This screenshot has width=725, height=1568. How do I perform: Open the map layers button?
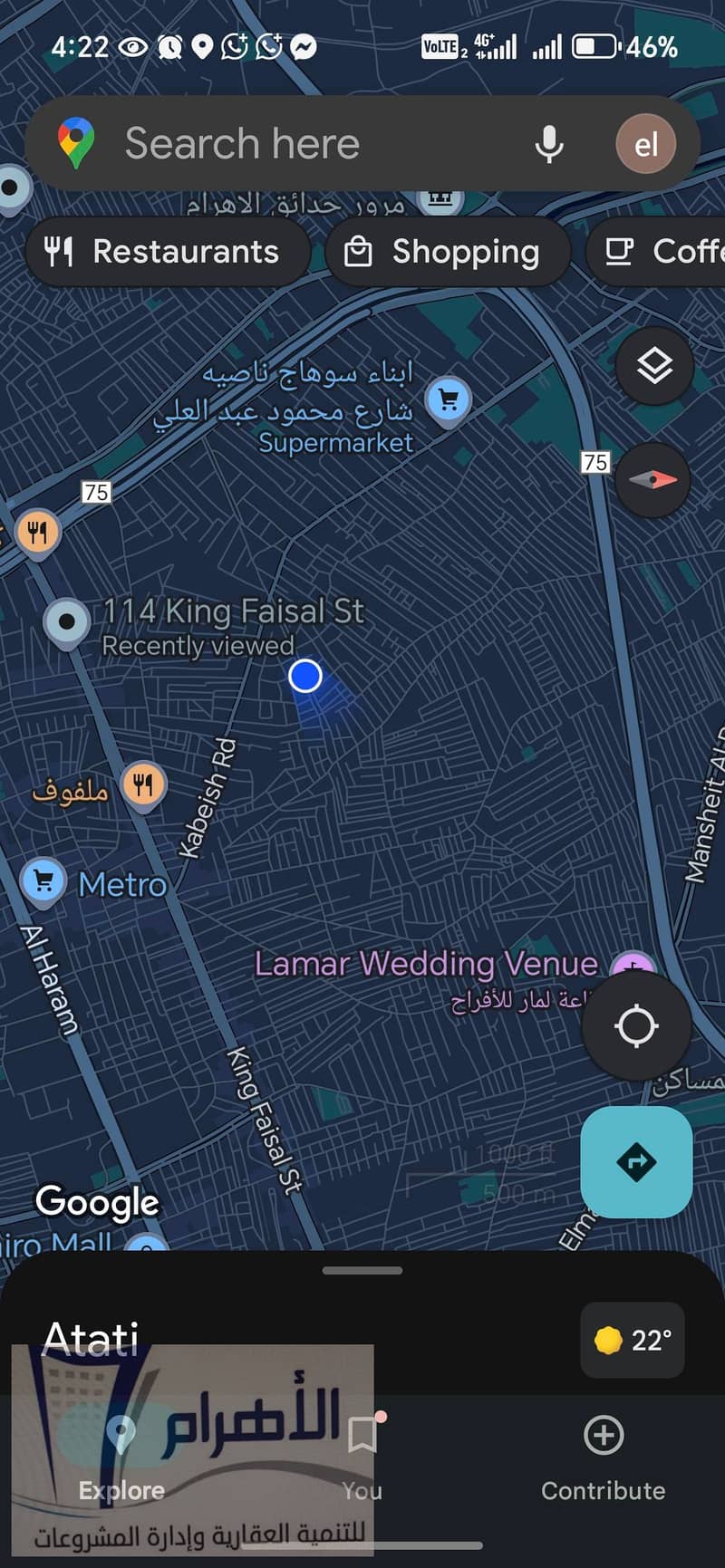[653, 367]
